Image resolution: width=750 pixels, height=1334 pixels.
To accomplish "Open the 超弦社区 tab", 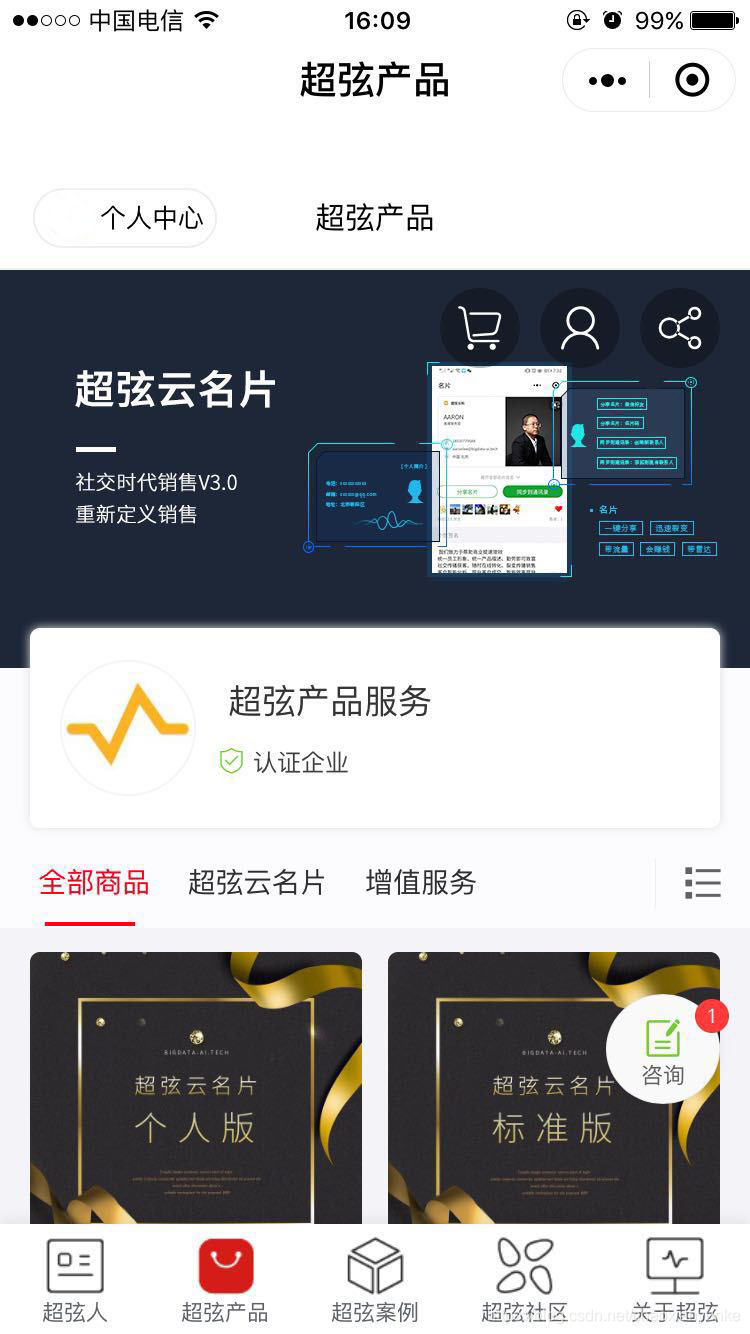I will [525, 1280].
